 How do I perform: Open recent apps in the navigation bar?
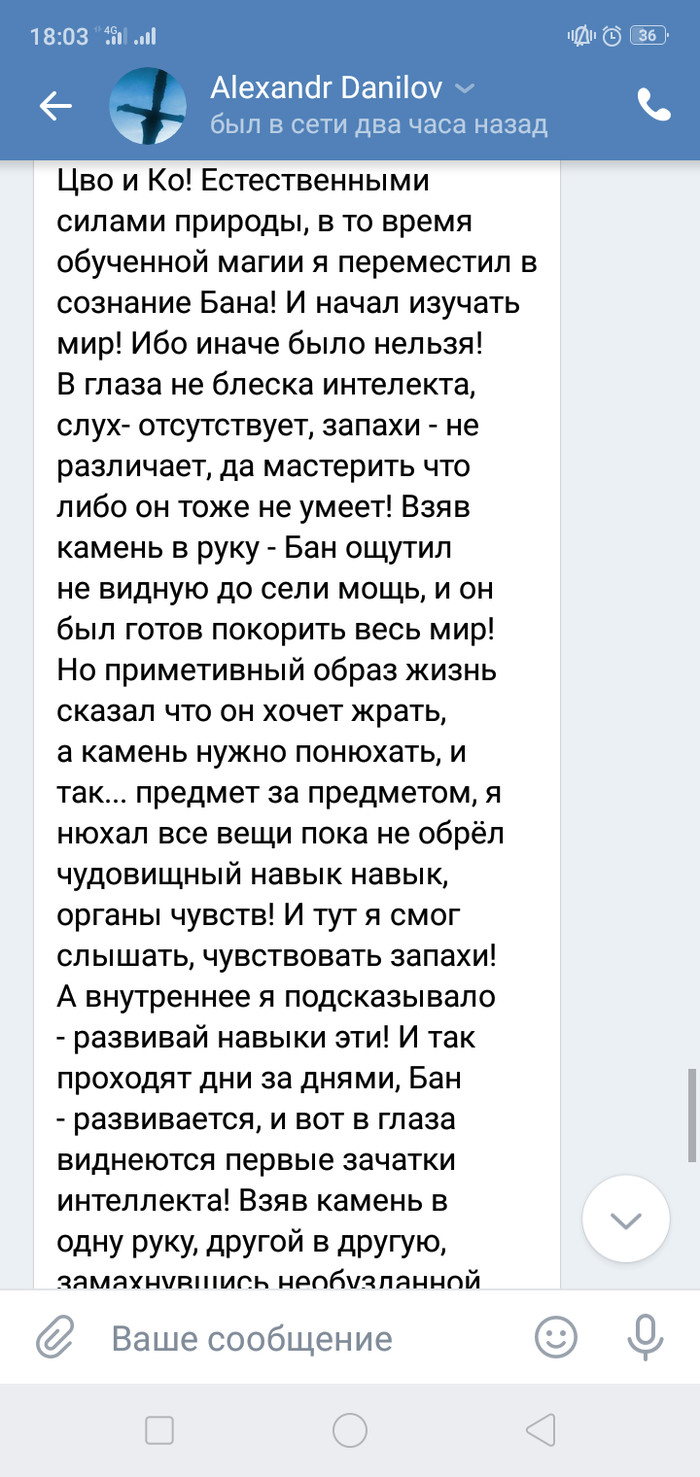pos(160,1430)
